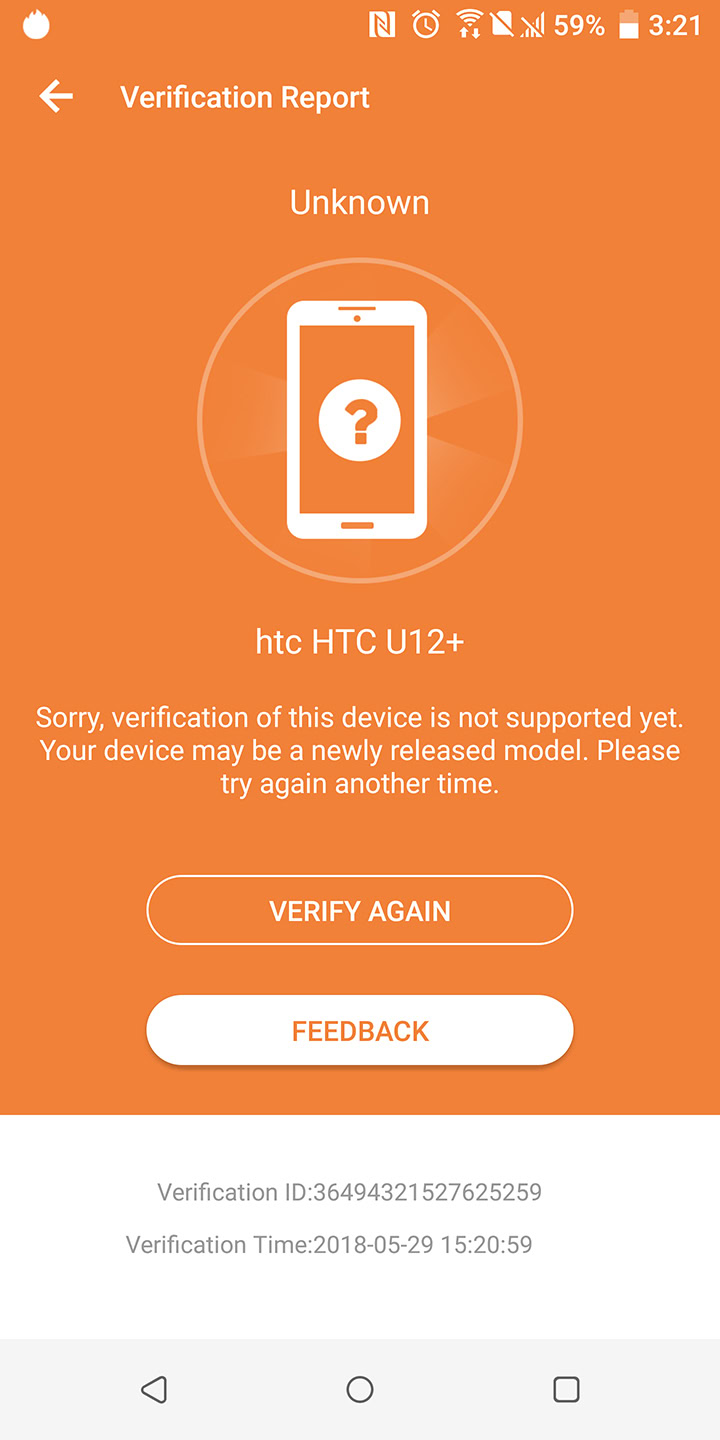720x1440 pixels.
Task: Open the recent apps view
Action: tap(566, 1389)
